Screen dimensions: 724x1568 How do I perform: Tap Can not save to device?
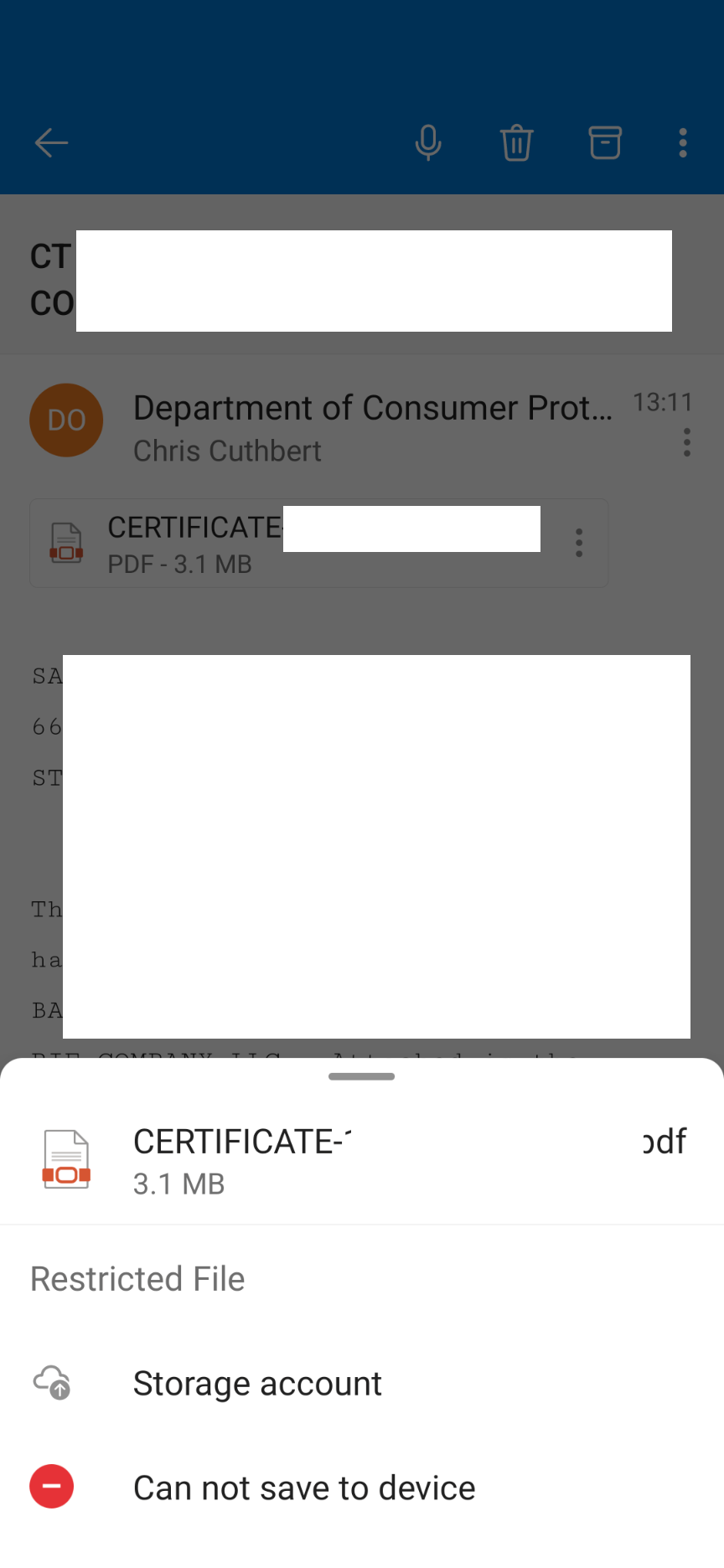(x=303, y=1488)
